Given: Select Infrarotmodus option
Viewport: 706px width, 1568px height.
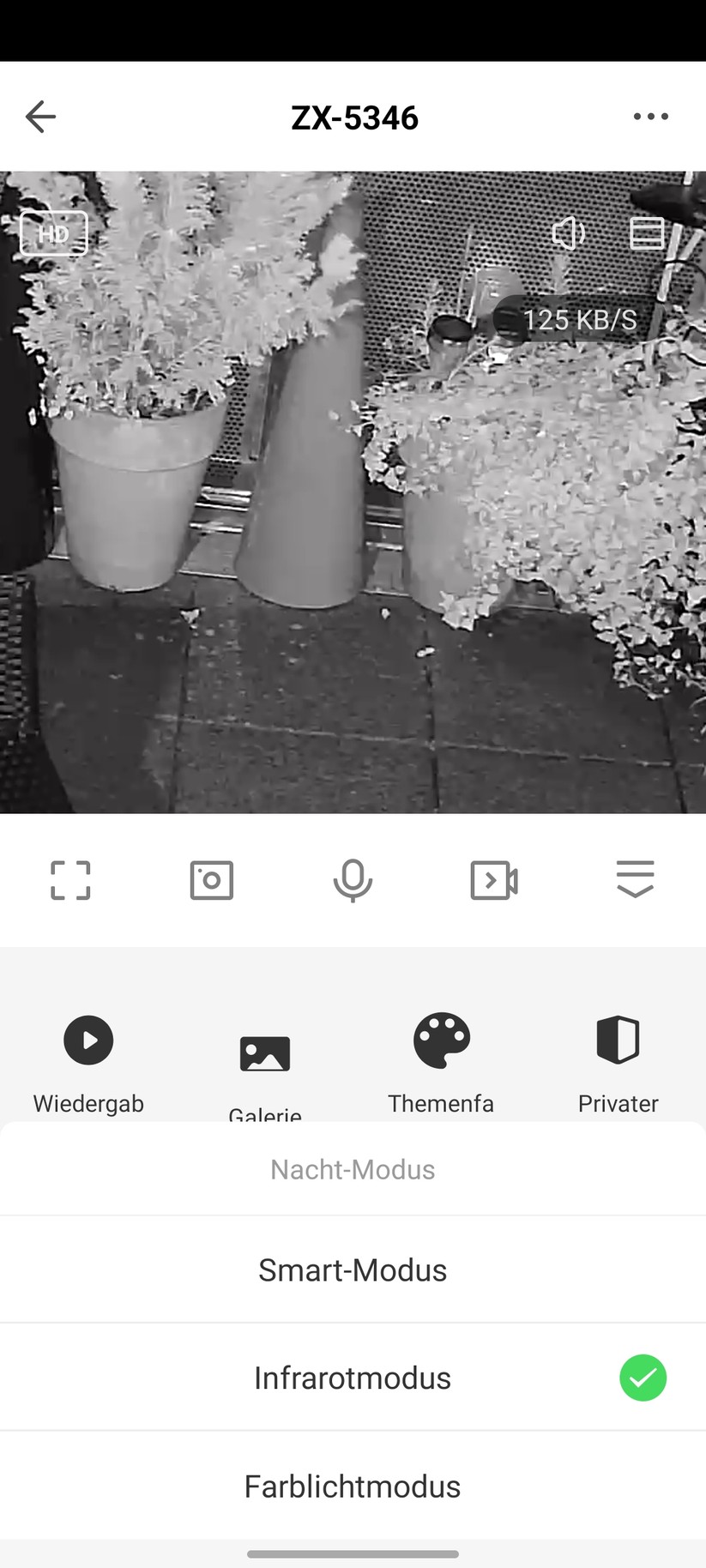Looking at the screenshot, I should click(353, 1378).
